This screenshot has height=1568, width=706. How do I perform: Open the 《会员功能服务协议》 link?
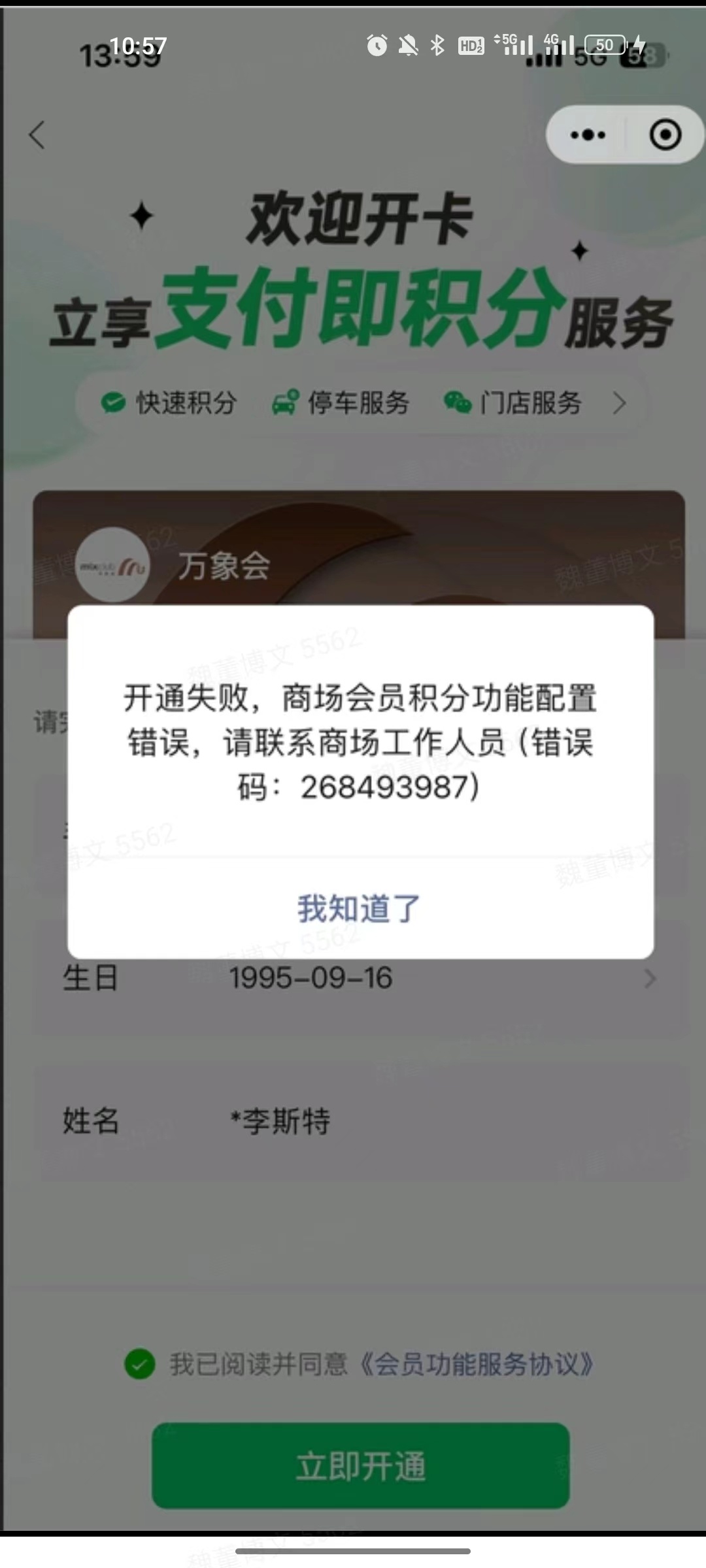pos(477,1364)
